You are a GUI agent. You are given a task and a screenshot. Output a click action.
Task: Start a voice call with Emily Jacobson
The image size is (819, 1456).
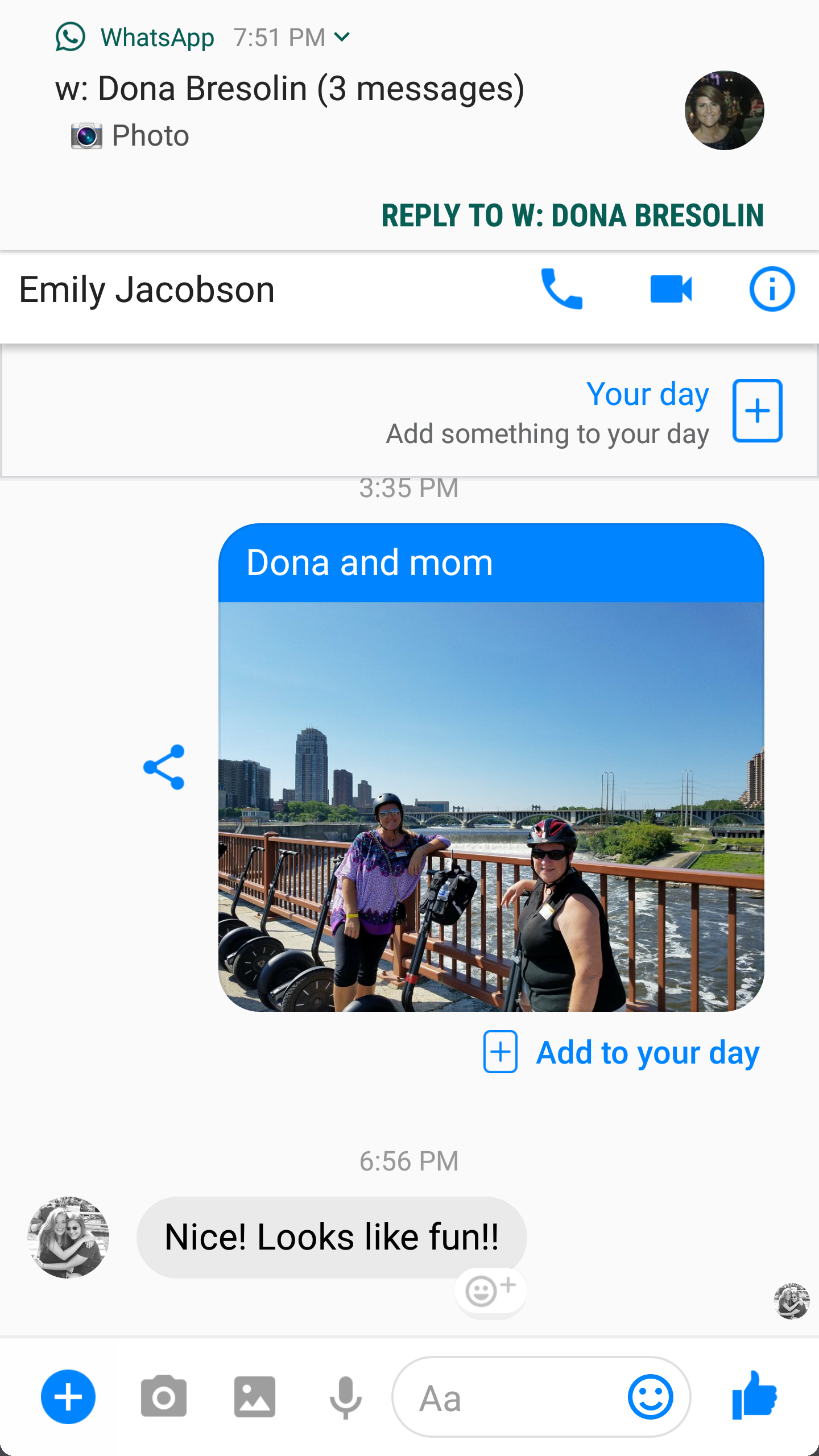[561, 289]
